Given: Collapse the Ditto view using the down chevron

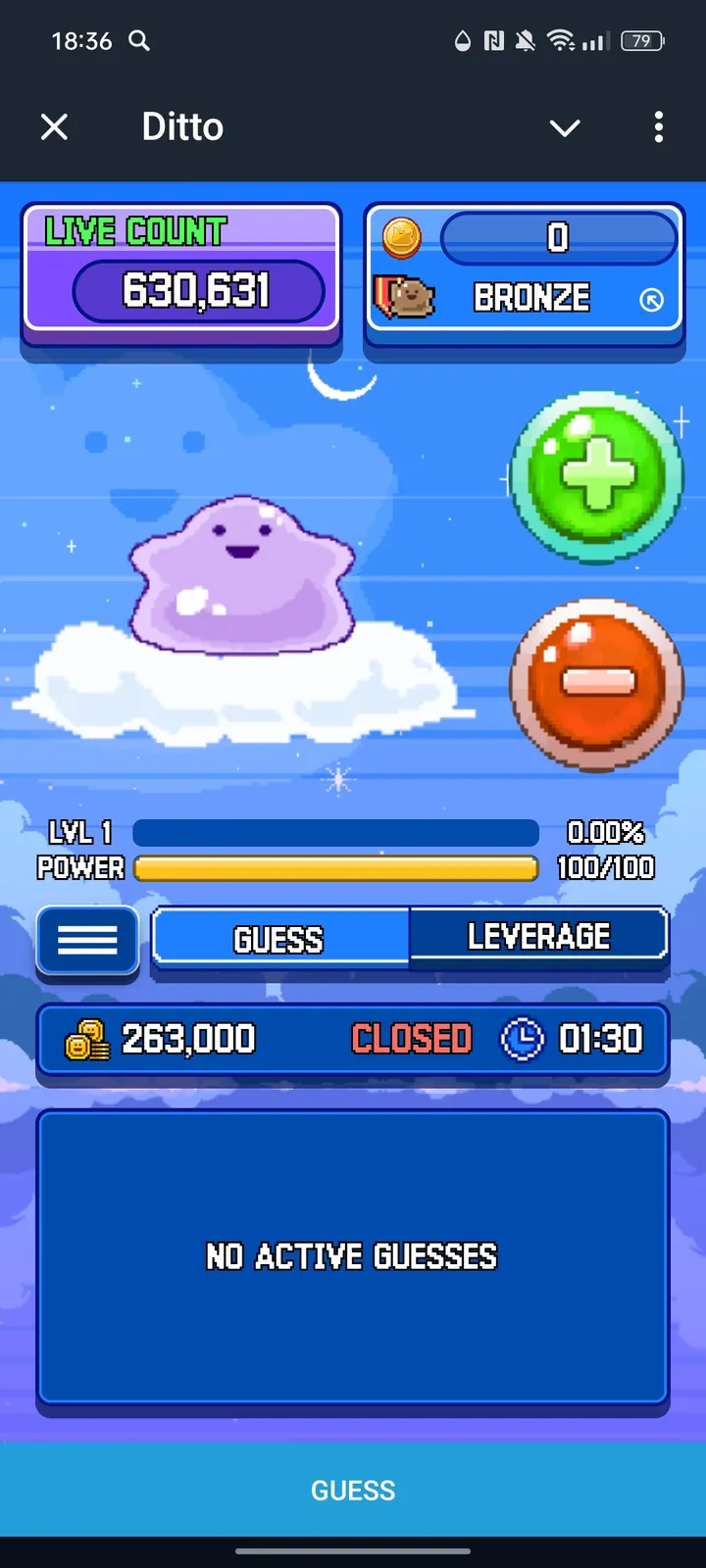Looking at the screenshot, I should pyautogui.click(x=565, y=127).
